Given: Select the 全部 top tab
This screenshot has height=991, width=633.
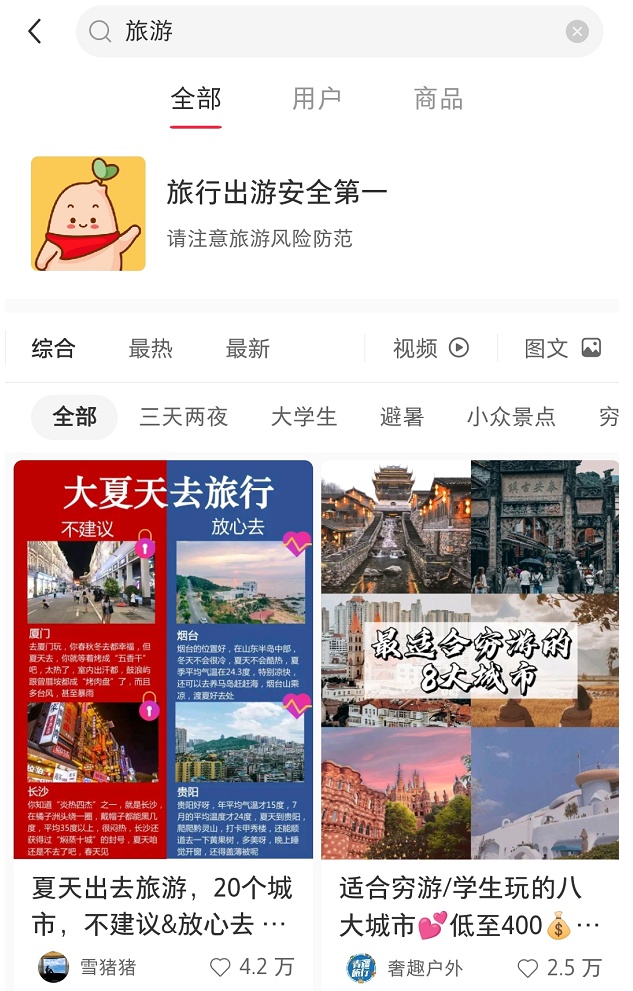Looking at the screenshot, I should coord(196,99).
